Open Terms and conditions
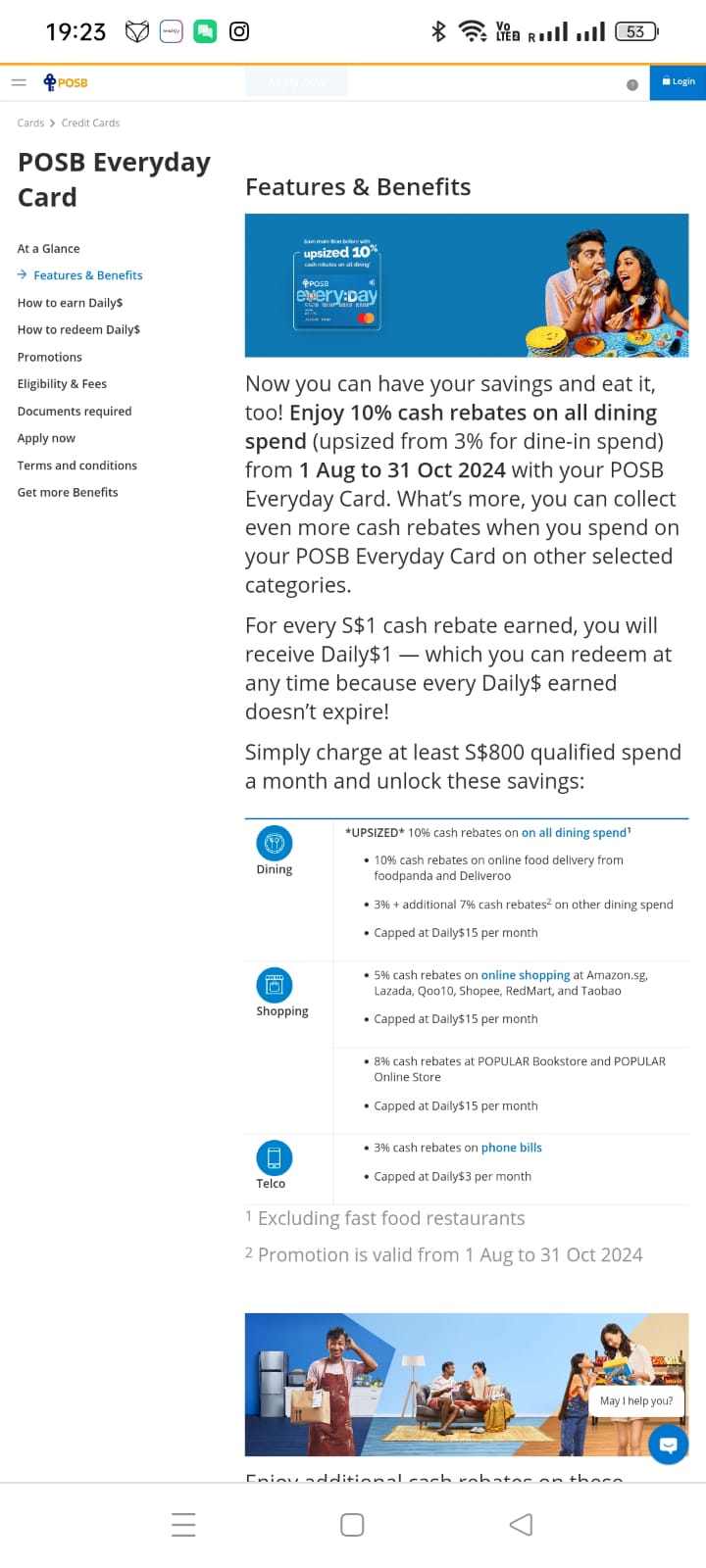This screenshot has height=1568, width=706. 77,465
